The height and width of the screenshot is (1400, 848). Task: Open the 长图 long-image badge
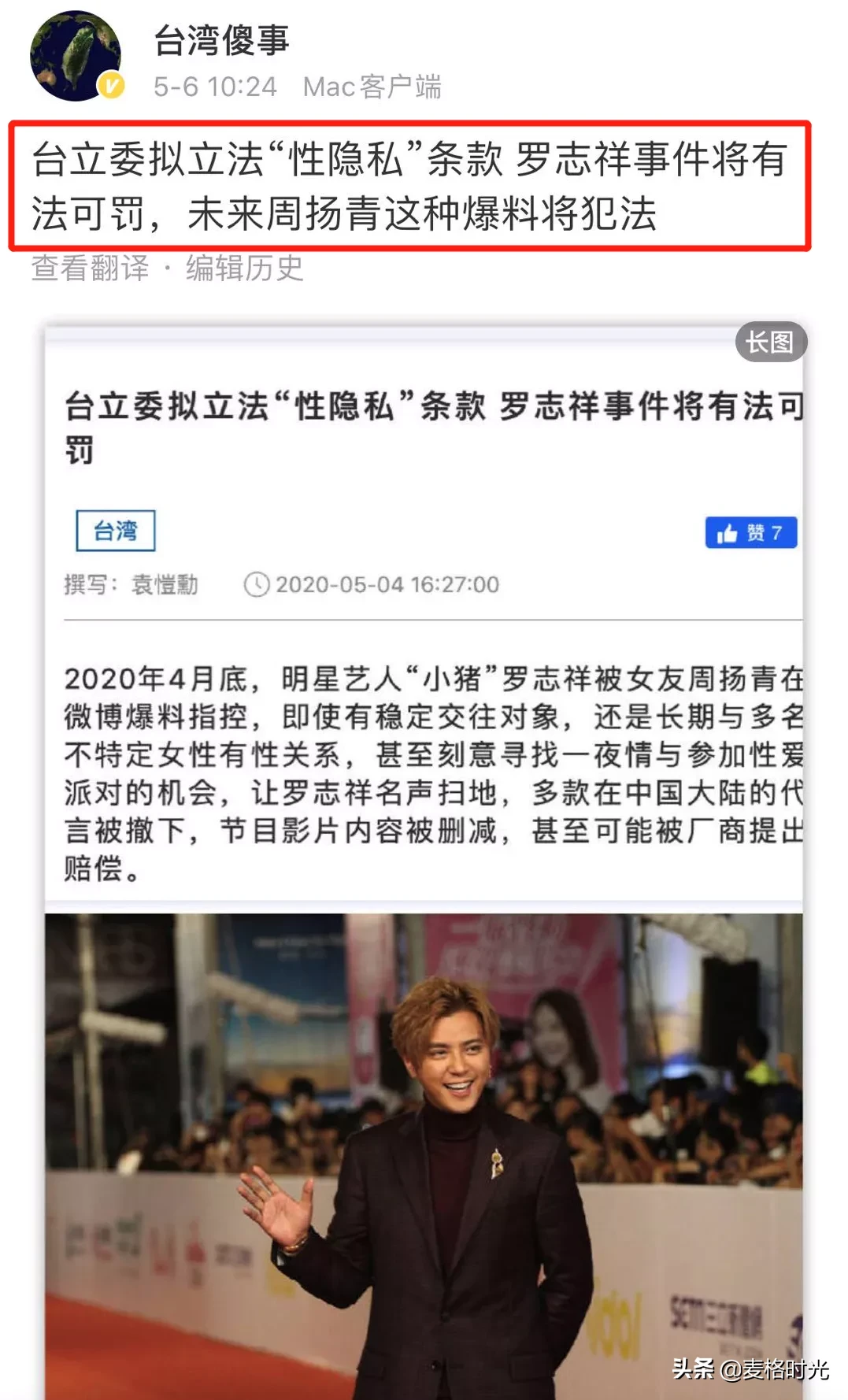(772, 342)
